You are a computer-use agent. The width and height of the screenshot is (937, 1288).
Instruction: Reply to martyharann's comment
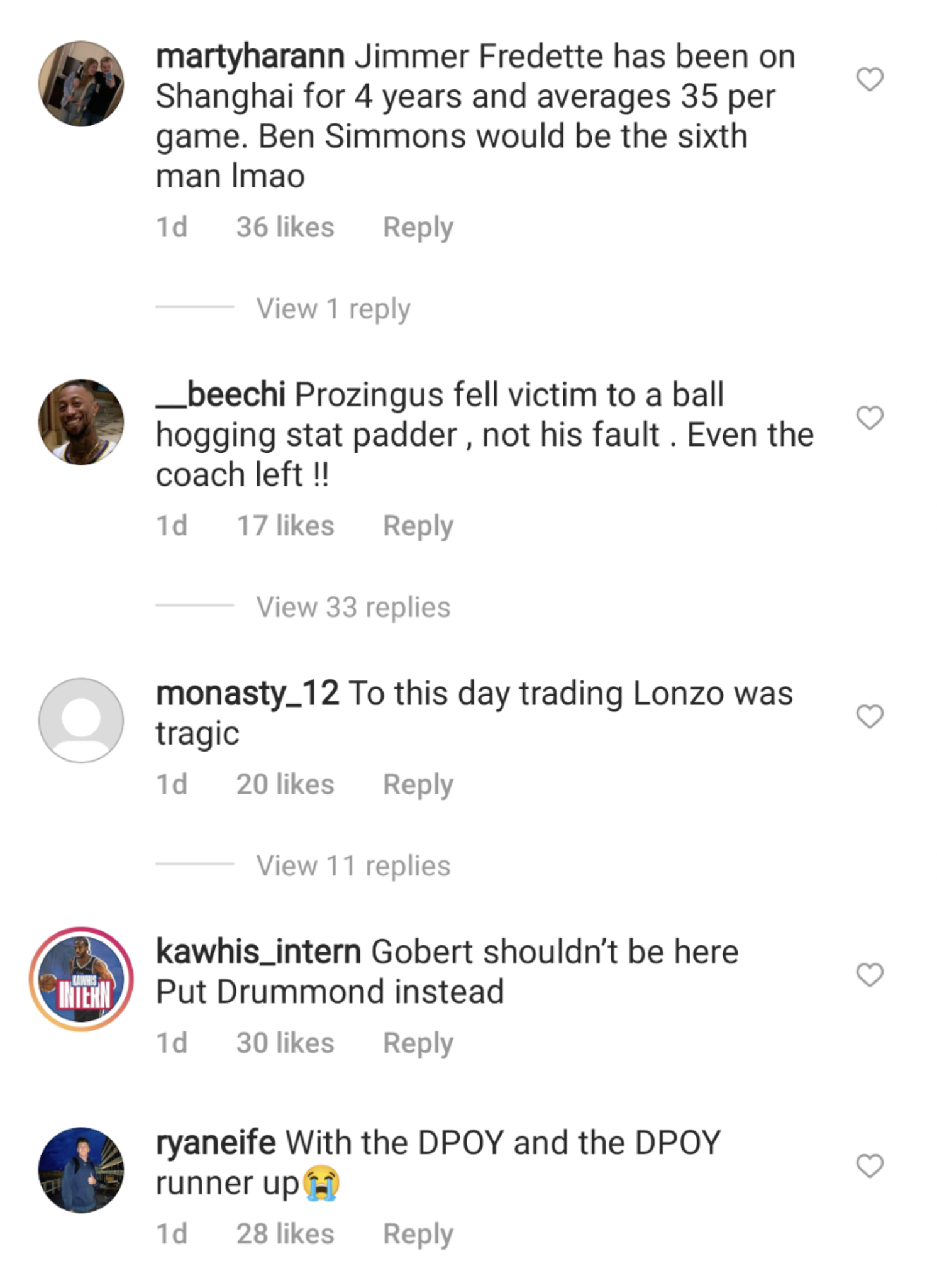tap(418, 227)
